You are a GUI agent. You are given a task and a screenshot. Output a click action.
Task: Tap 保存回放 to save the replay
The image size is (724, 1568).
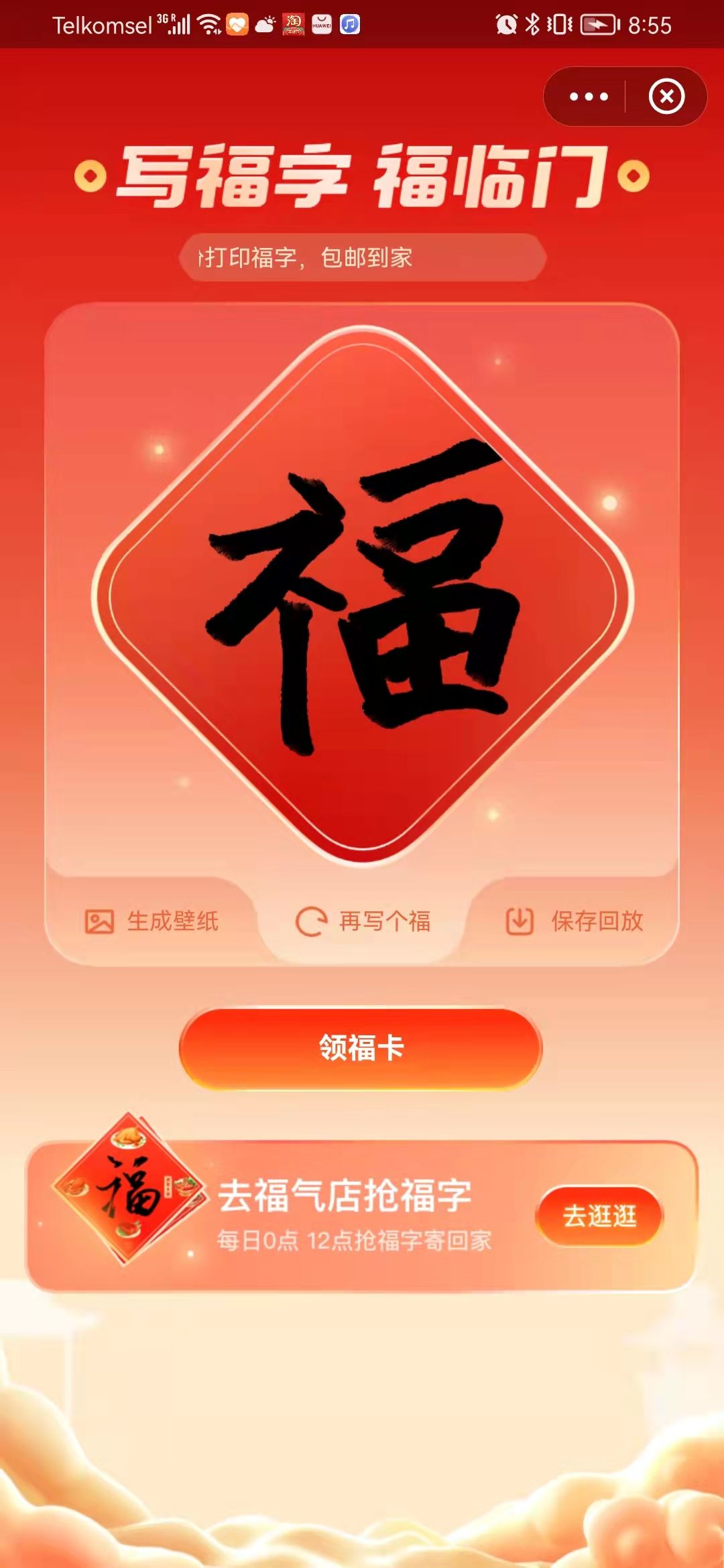click(x=575, y=921)
